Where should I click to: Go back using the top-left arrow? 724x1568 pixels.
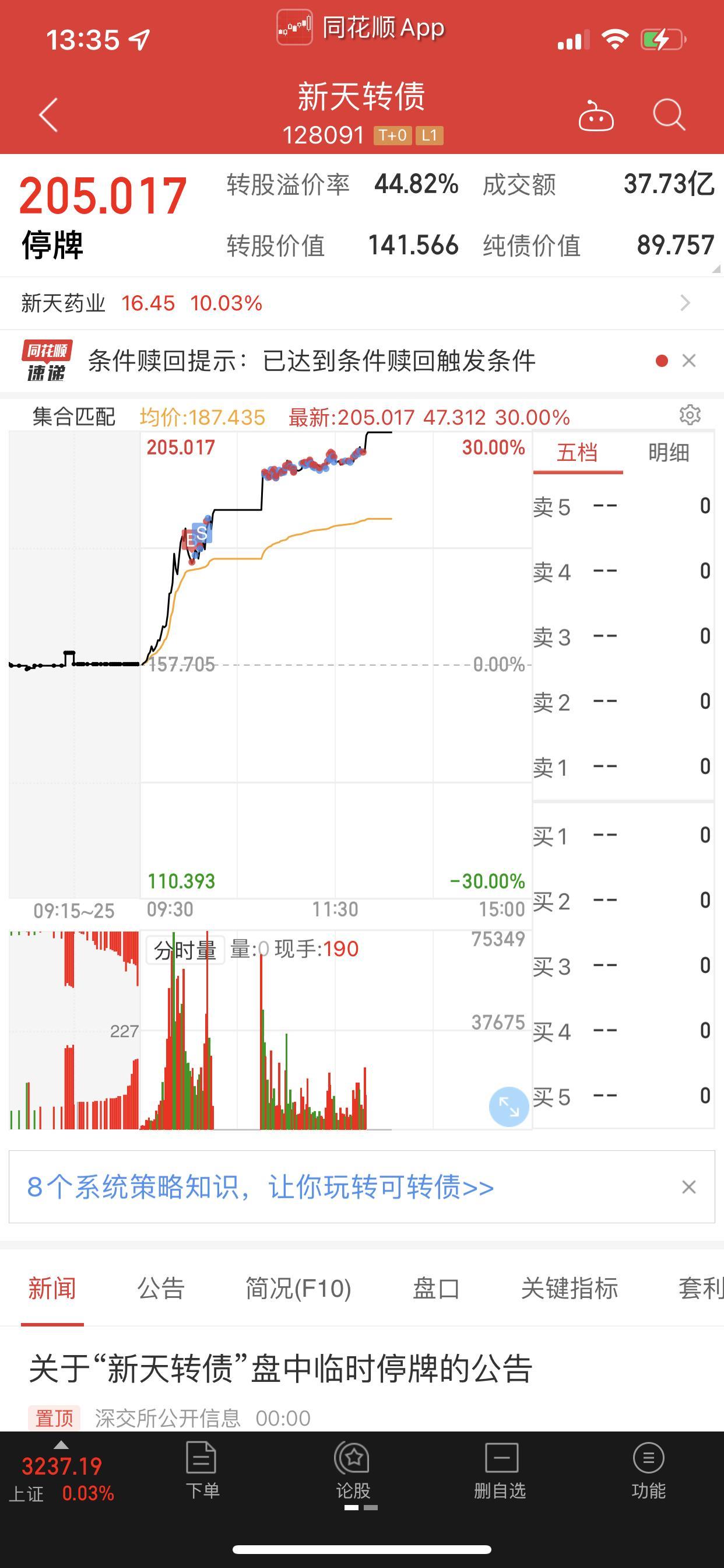(48, 114)
